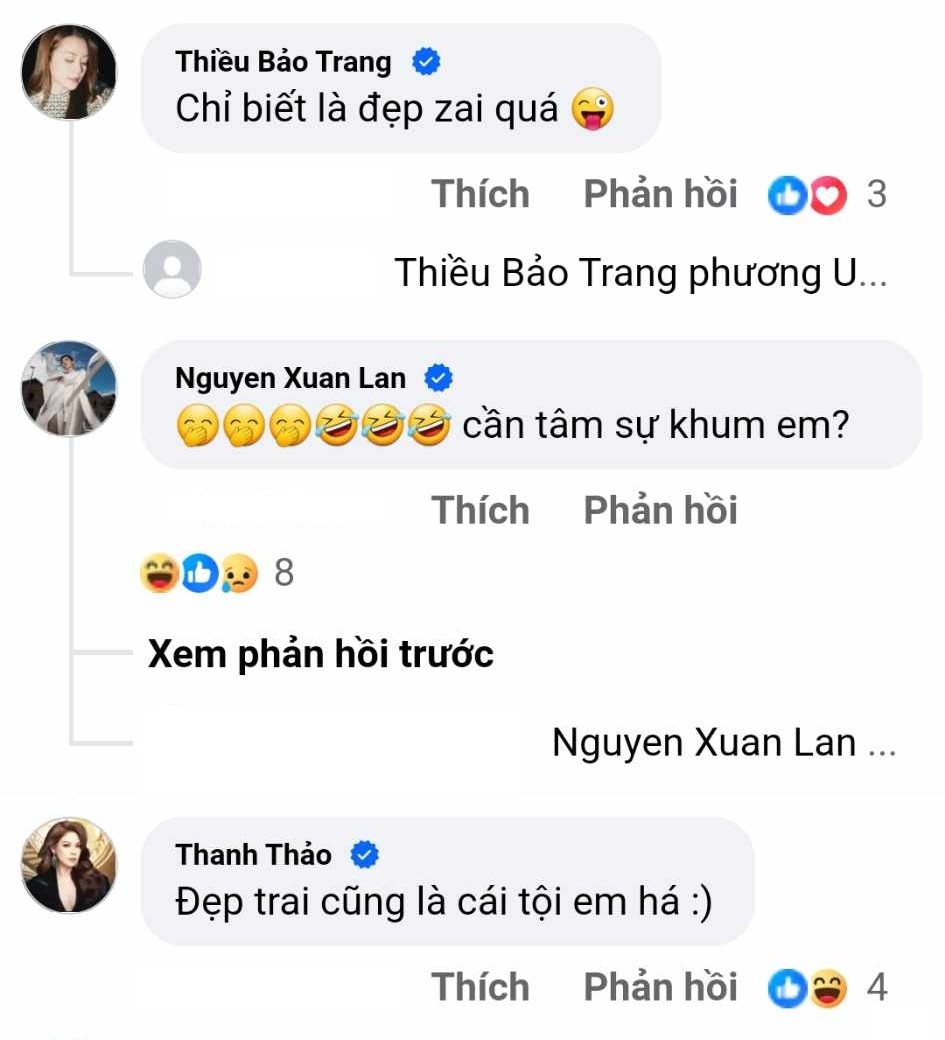Reply to Nguyen Xuan Lan's comment

tap(660, 510)
